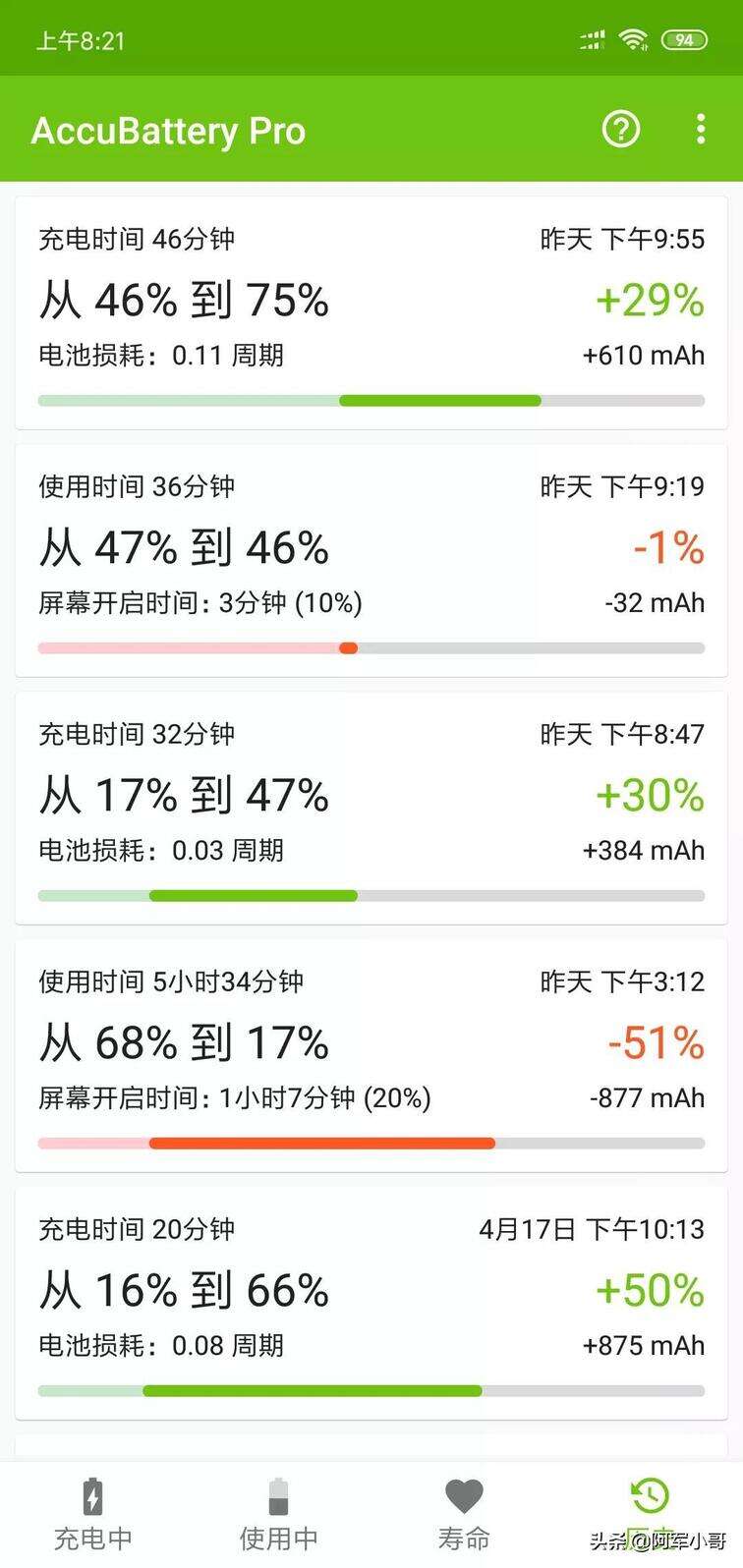Open charging session from 46% to 75%
Viewport: 743px width, 1568px height.
click(x=371, y=313)
